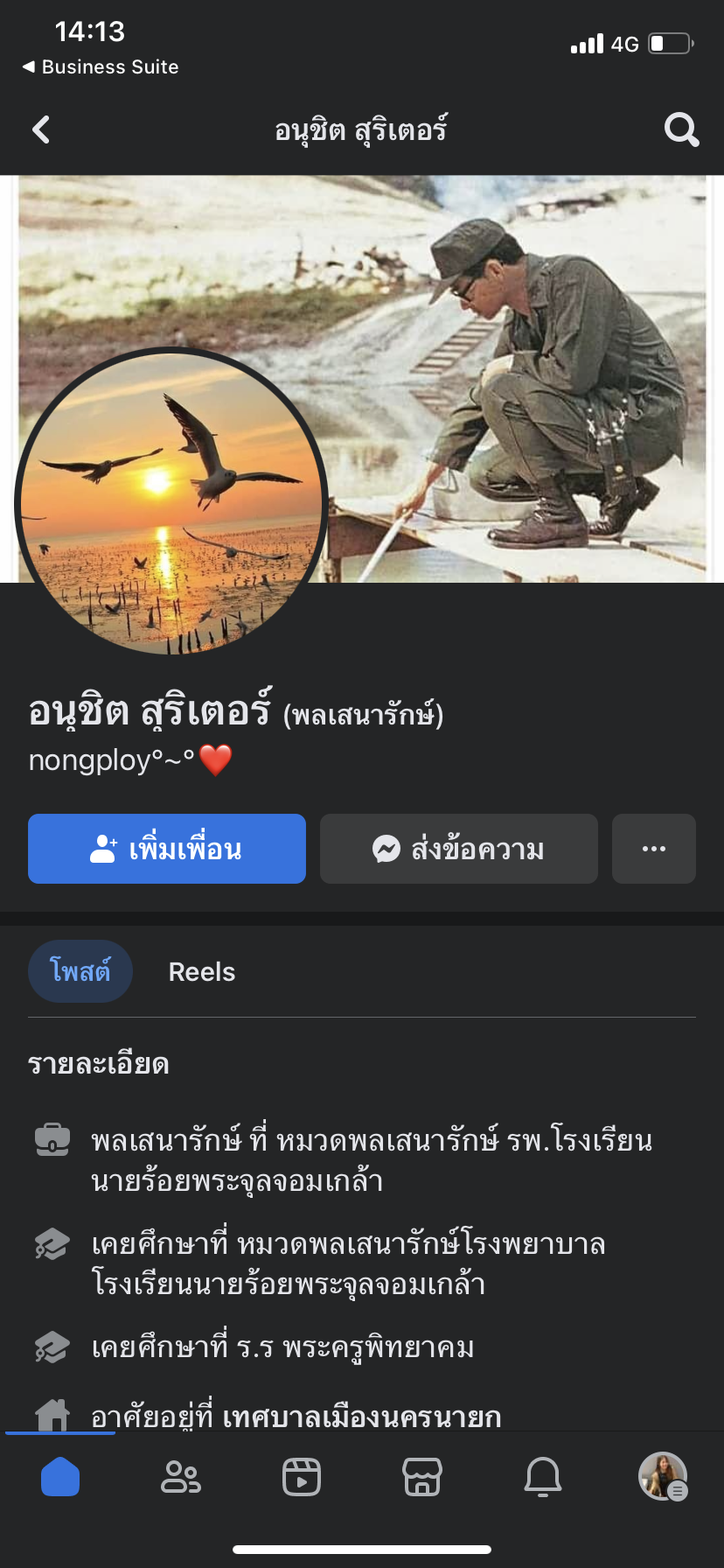This screenshot has width=724, height=1568.
Task: Open the three-dot more options button
Action: (653, 849)
